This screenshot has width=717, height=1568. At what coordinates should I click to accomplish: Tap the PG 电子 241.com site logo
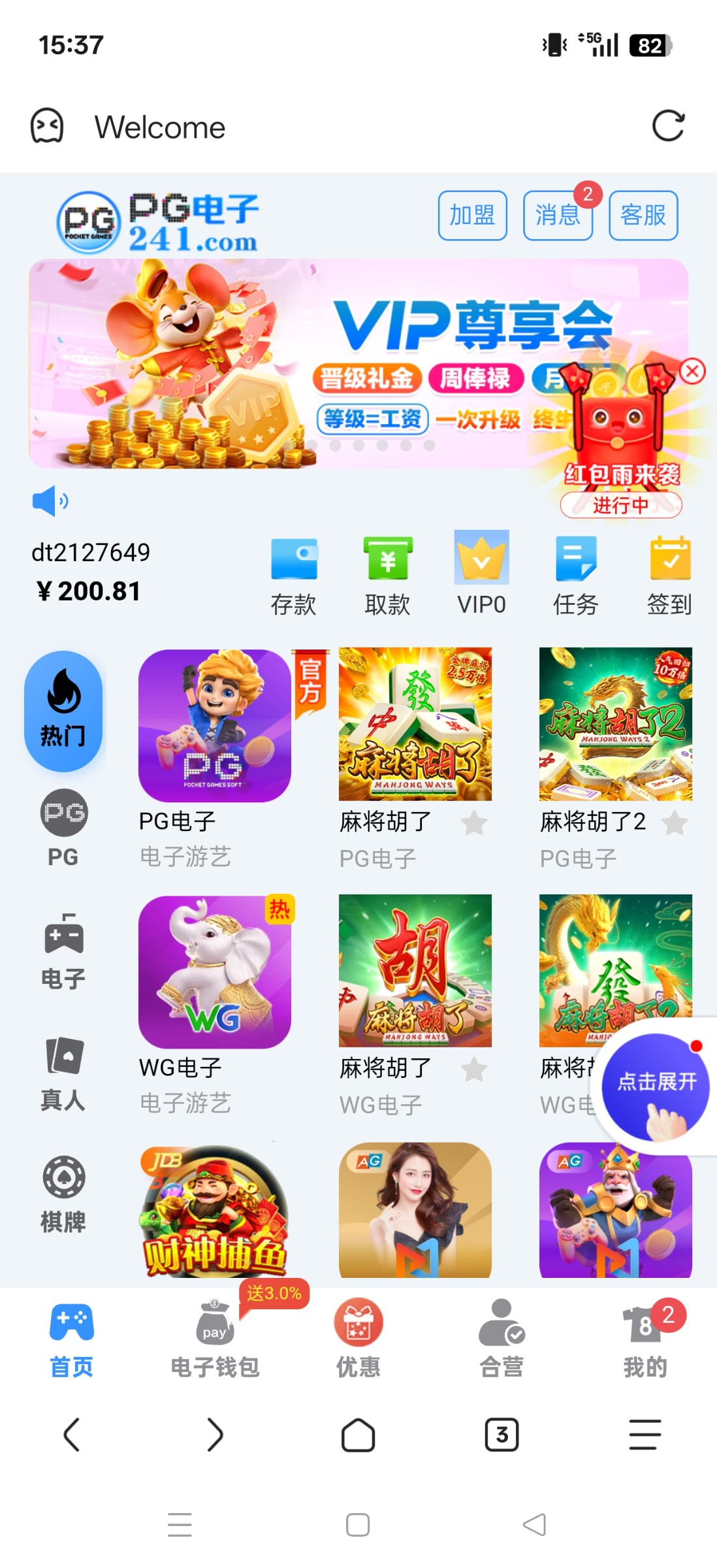coord(157,221)
